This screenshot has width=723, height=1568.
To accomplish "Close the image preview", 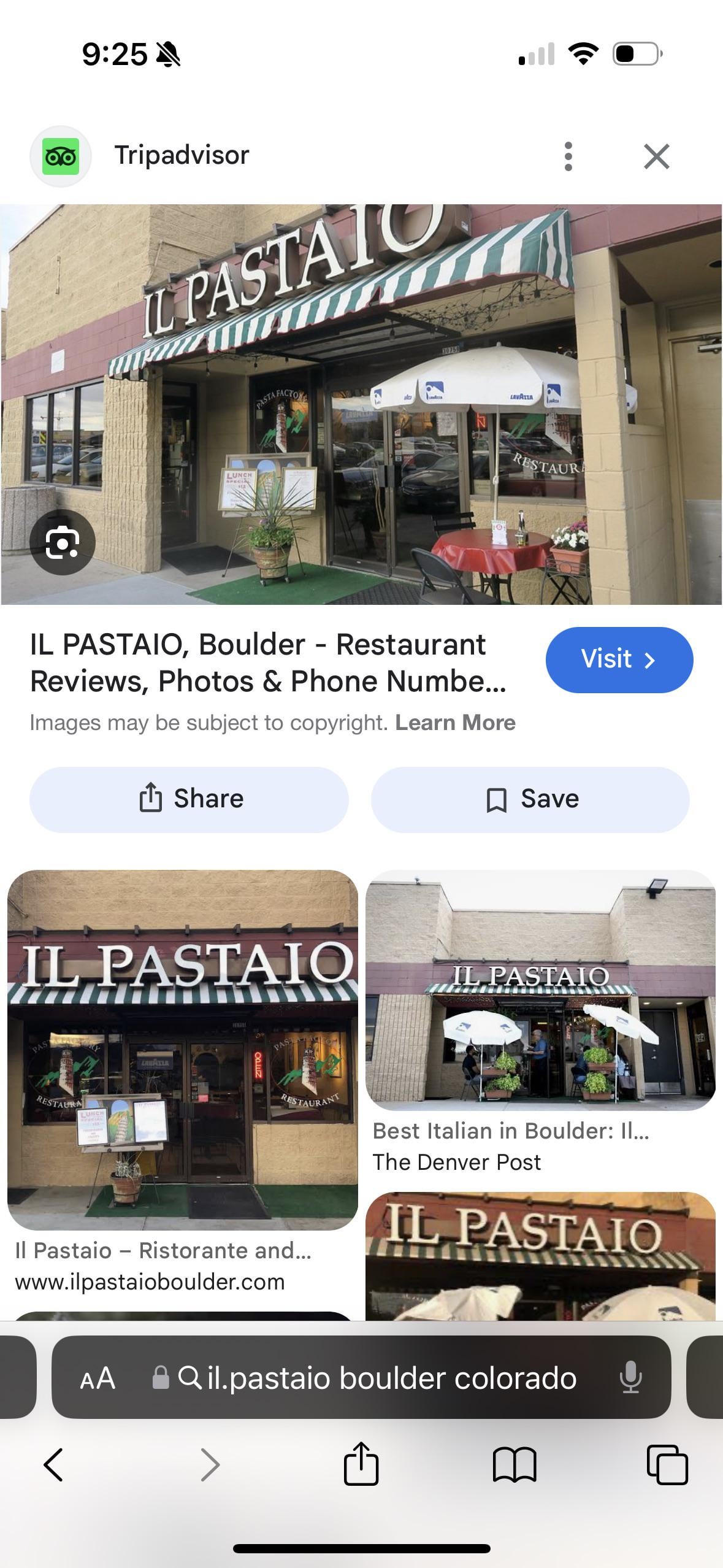I will coord(656,156).
